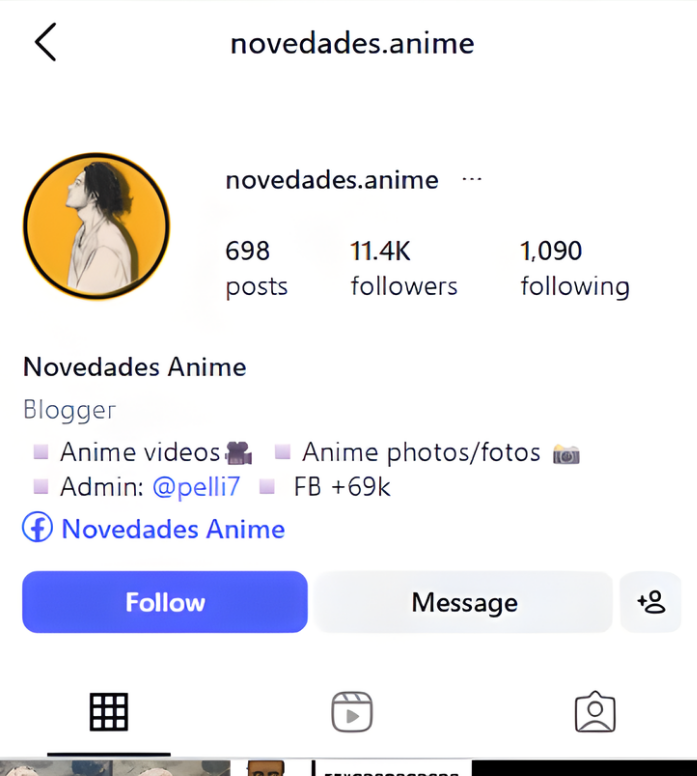Message the novedades.anime account
The width and height of the screenshot is (697, 776).
(464, 602)
